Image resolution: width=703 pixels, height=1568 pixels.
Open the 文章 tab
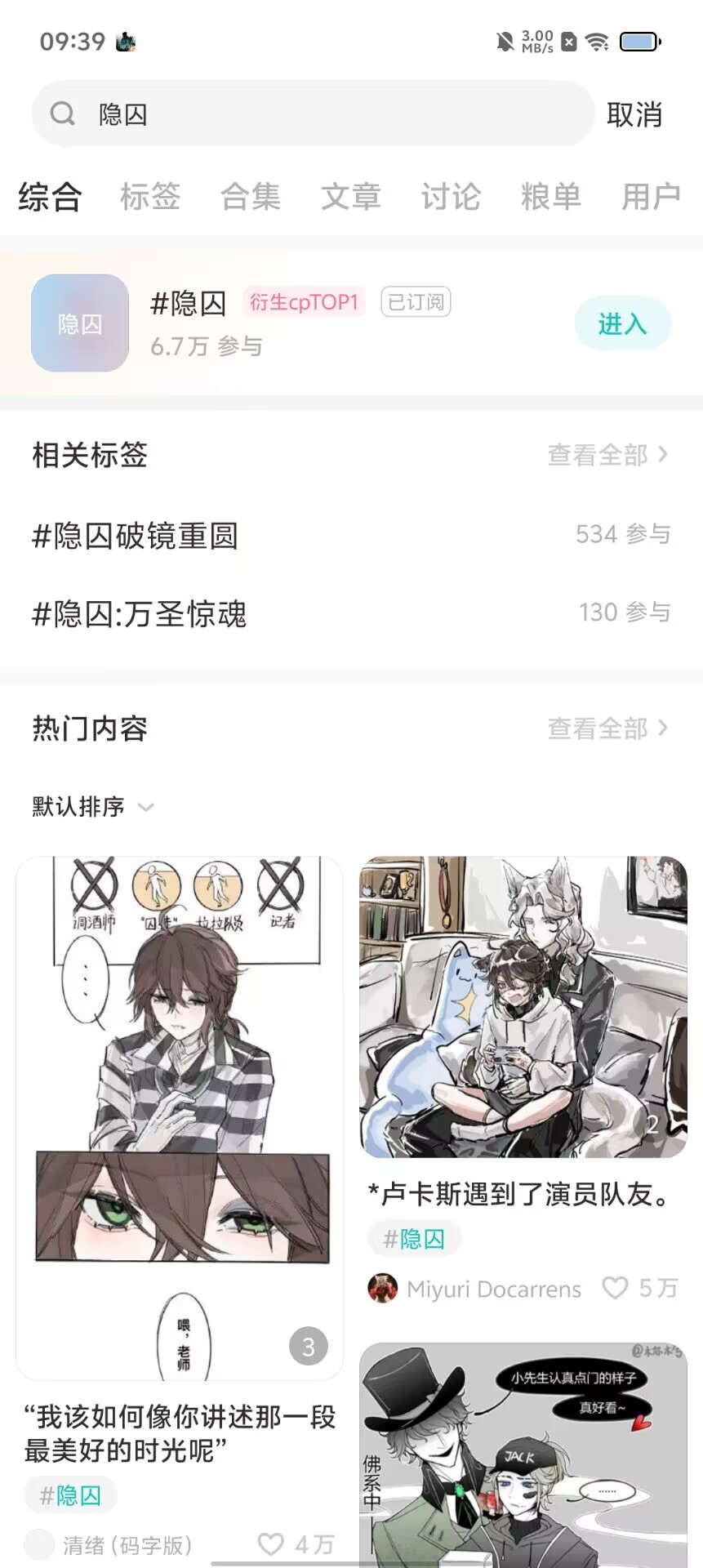(x=351, y=197)
